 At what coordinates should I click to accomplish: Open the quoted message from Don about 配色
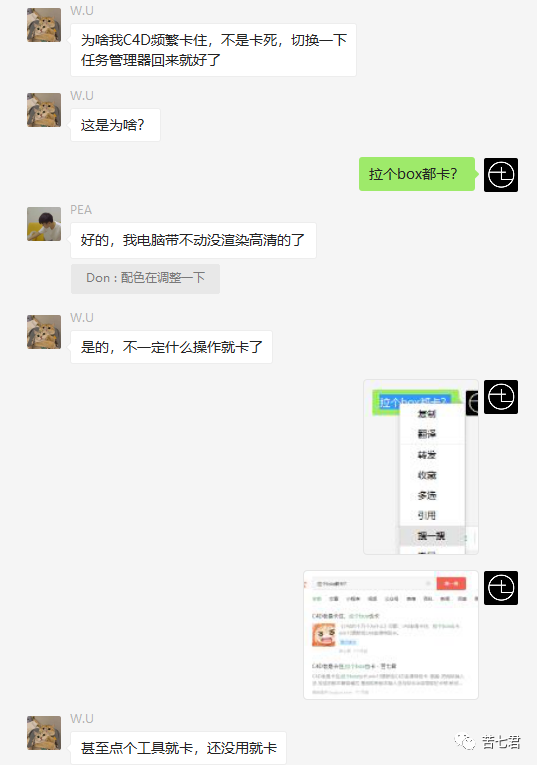[145, 279]
